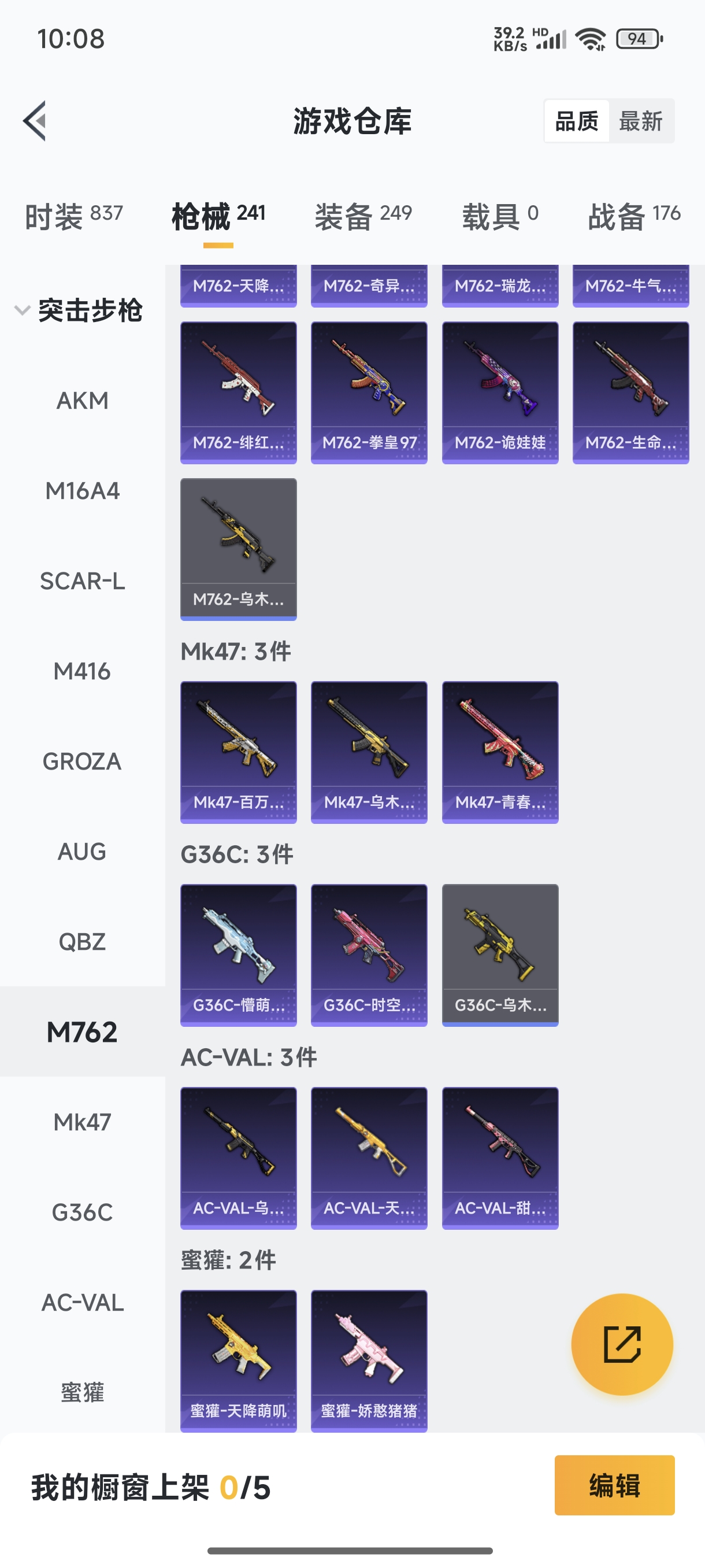Tap the 编辑 edit button

click(614, 1485)
